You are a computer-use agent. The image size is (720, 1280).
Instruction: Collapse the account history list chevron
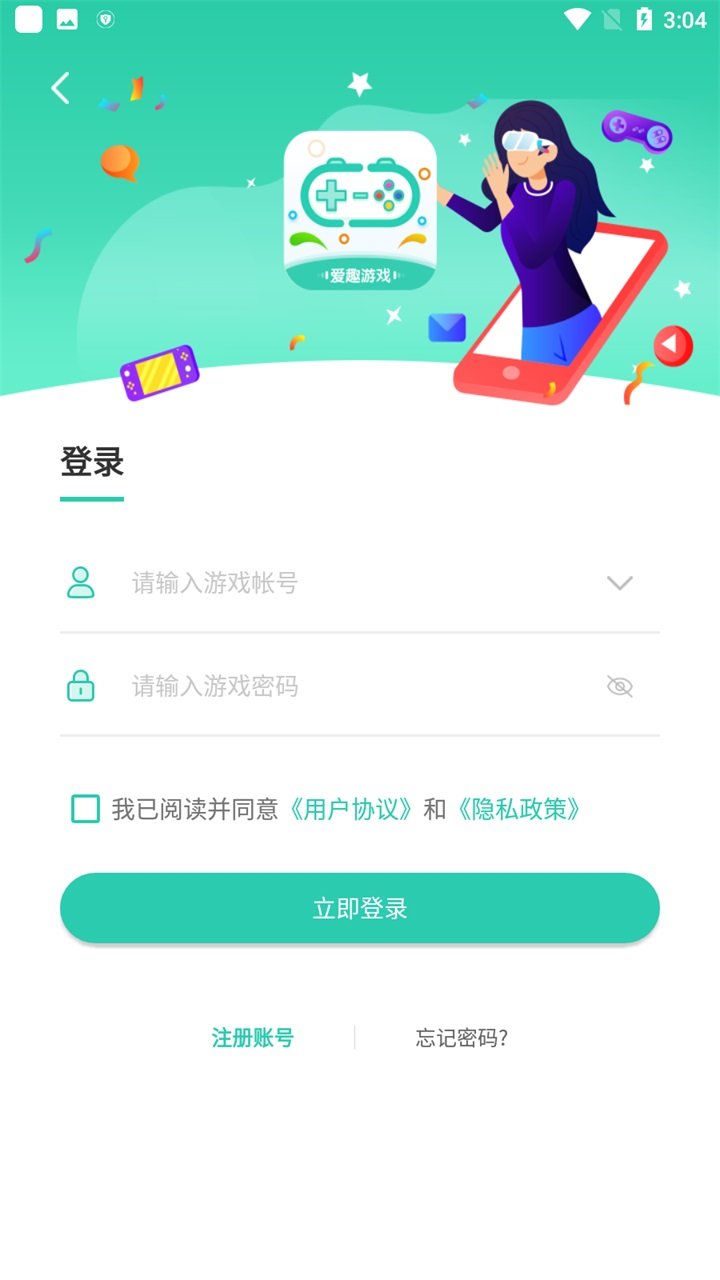[620, 582]
